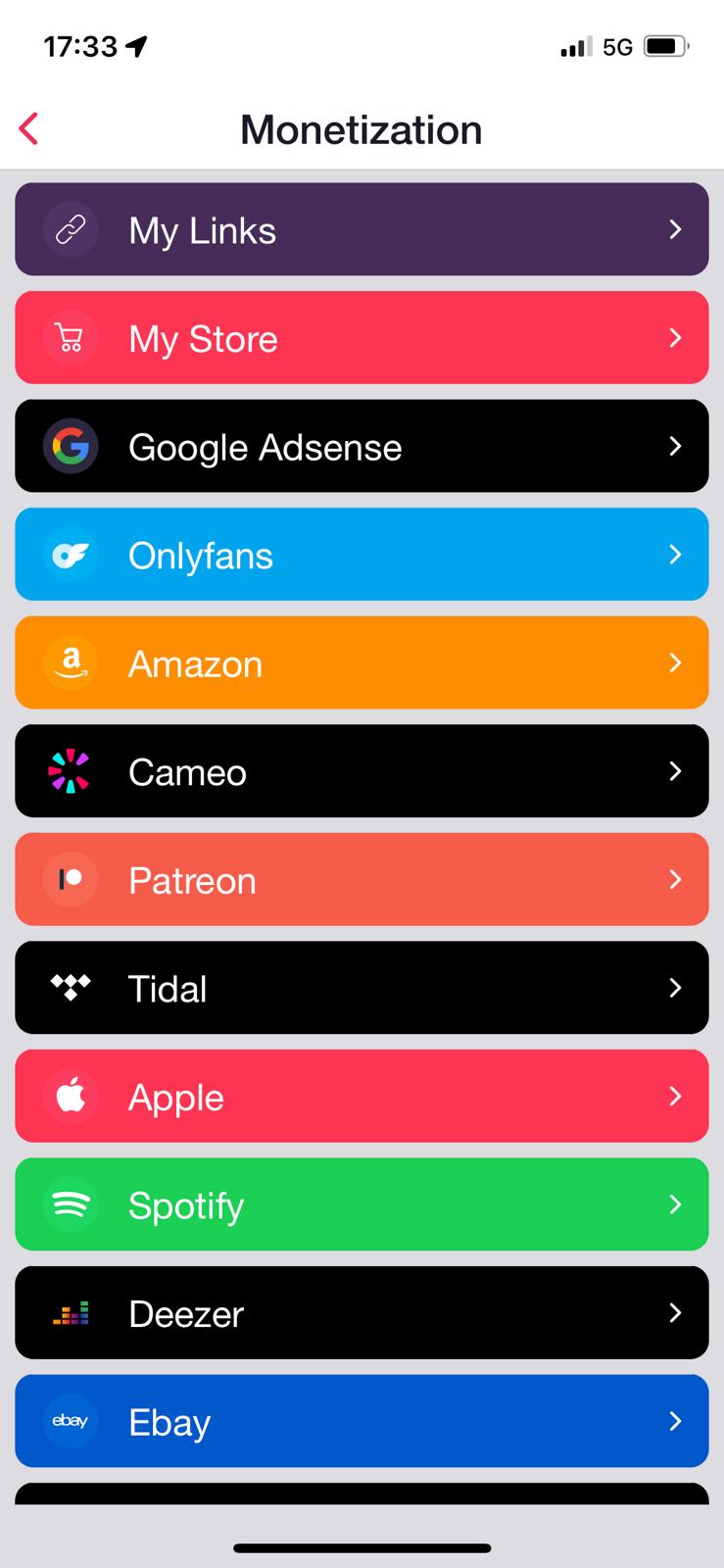Open My Links
Viewport: 724px width, 1568px height.
pos(362,229)
